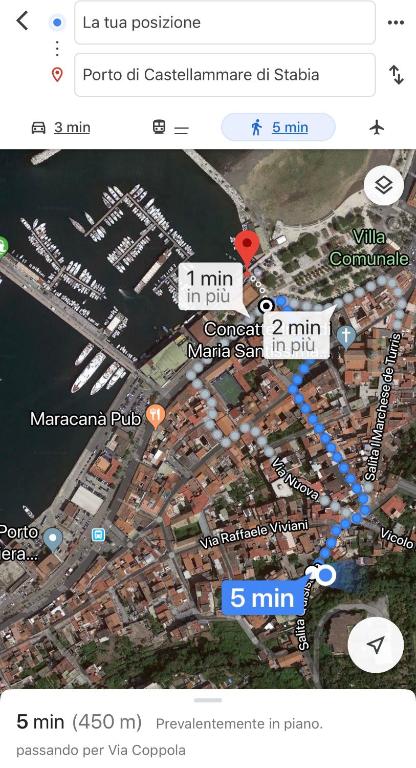Viewport: 416px width, 768px height.
Task: Swap start and destination with the arrows icon
Action: (x=396, y=75)
